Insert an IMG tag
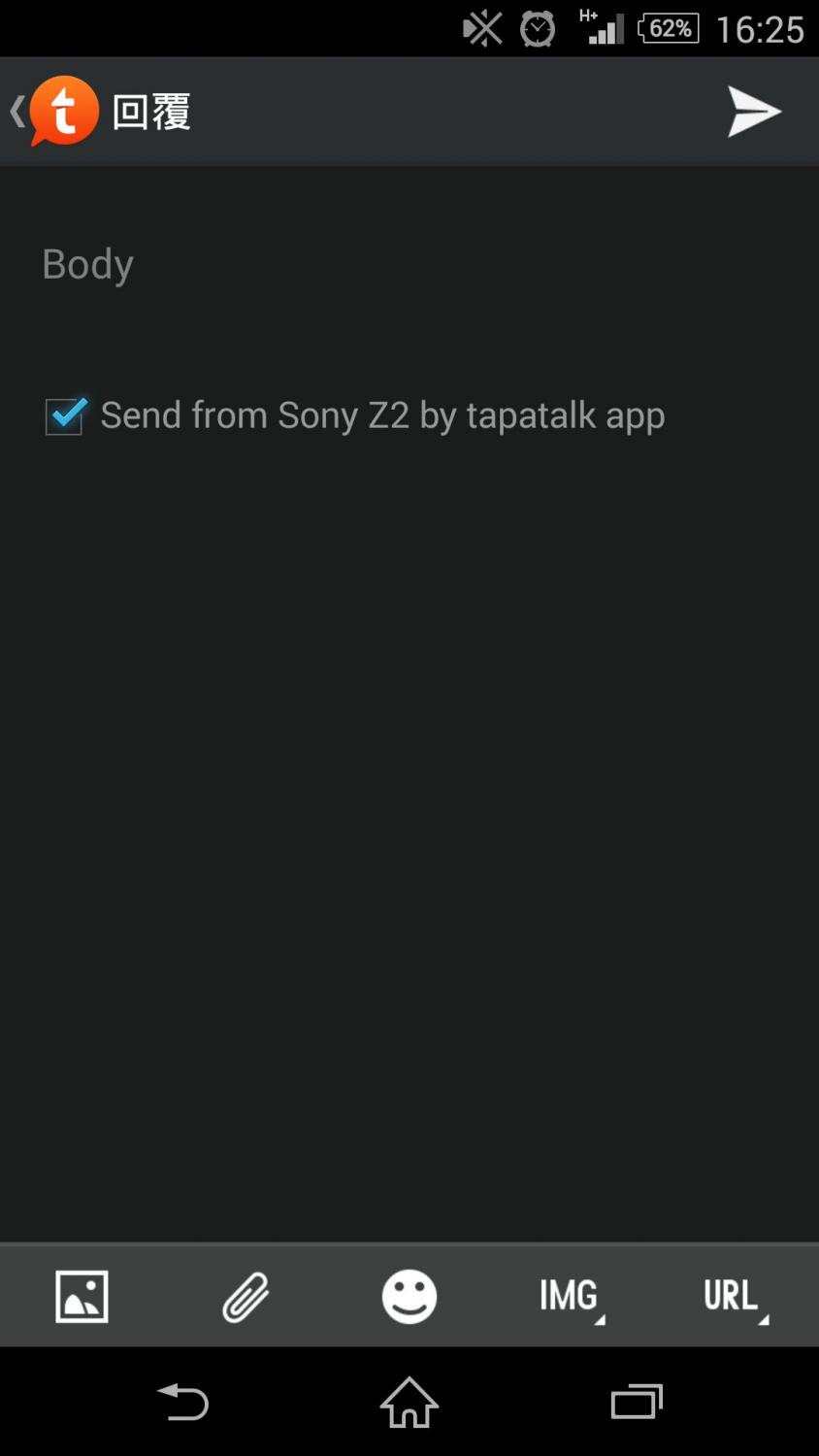The image size is (819, 1456). 572,1296
